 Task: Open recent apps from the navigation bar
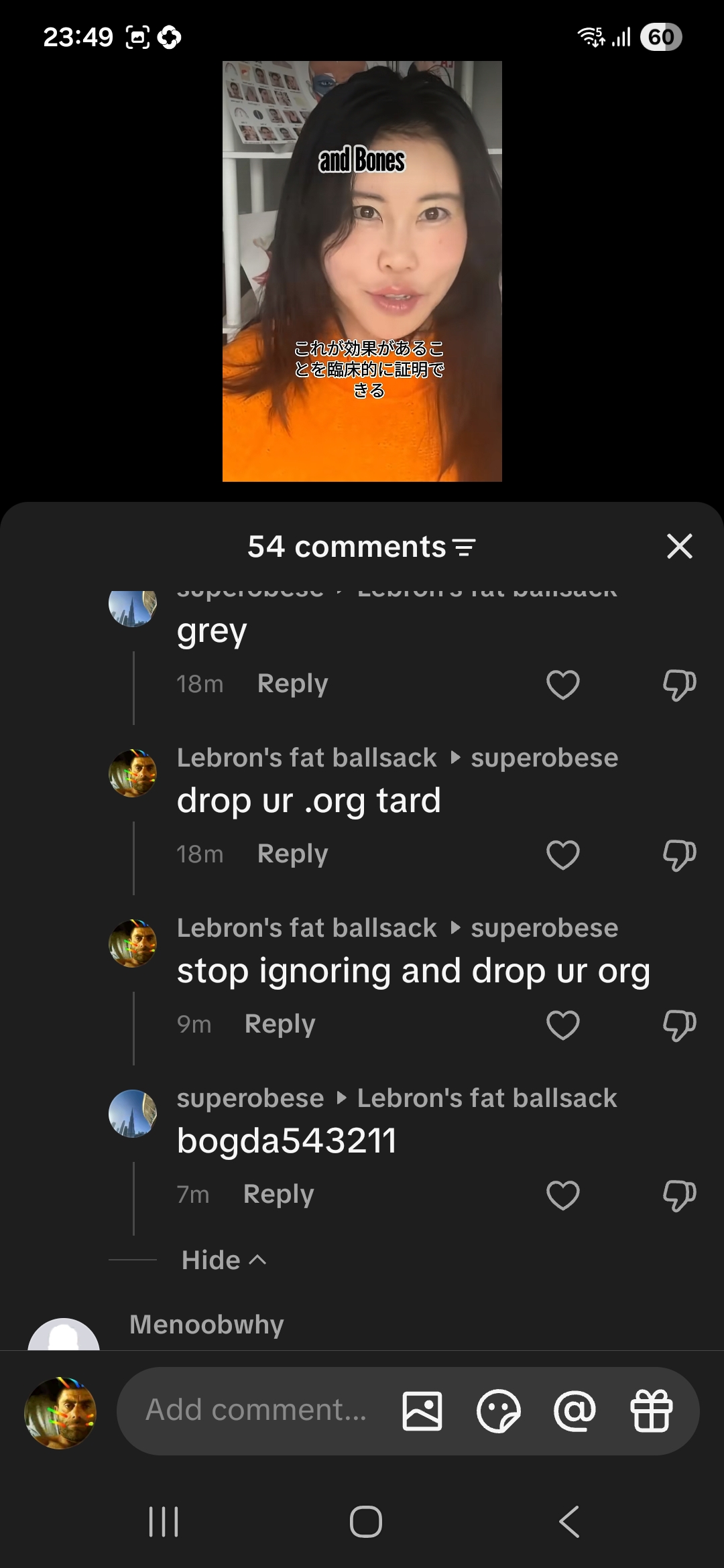[x=164, y=1521]
